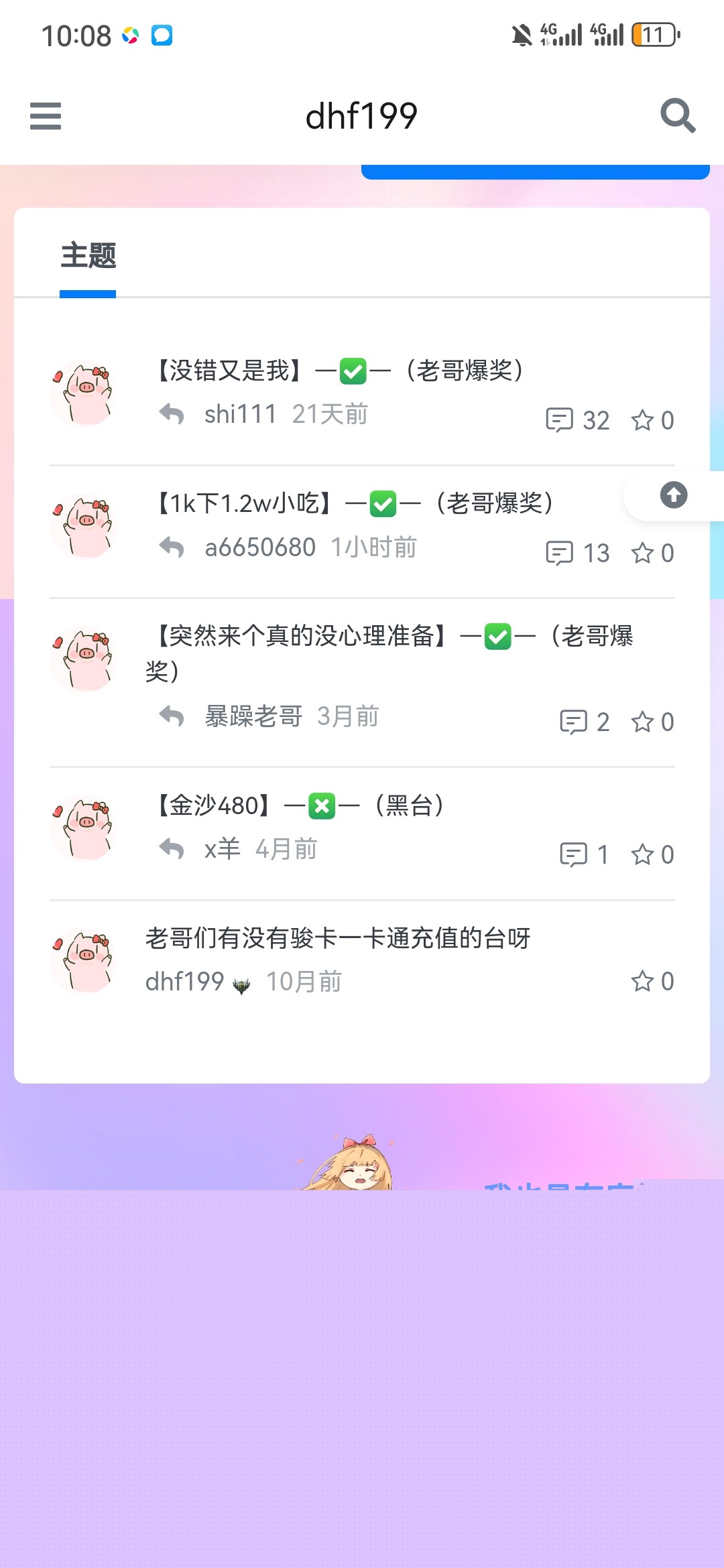Click the back-to-top arrow button
The height and width of the screenshot is (1568, 724).
pyautogui.click(x=672, y=496)
